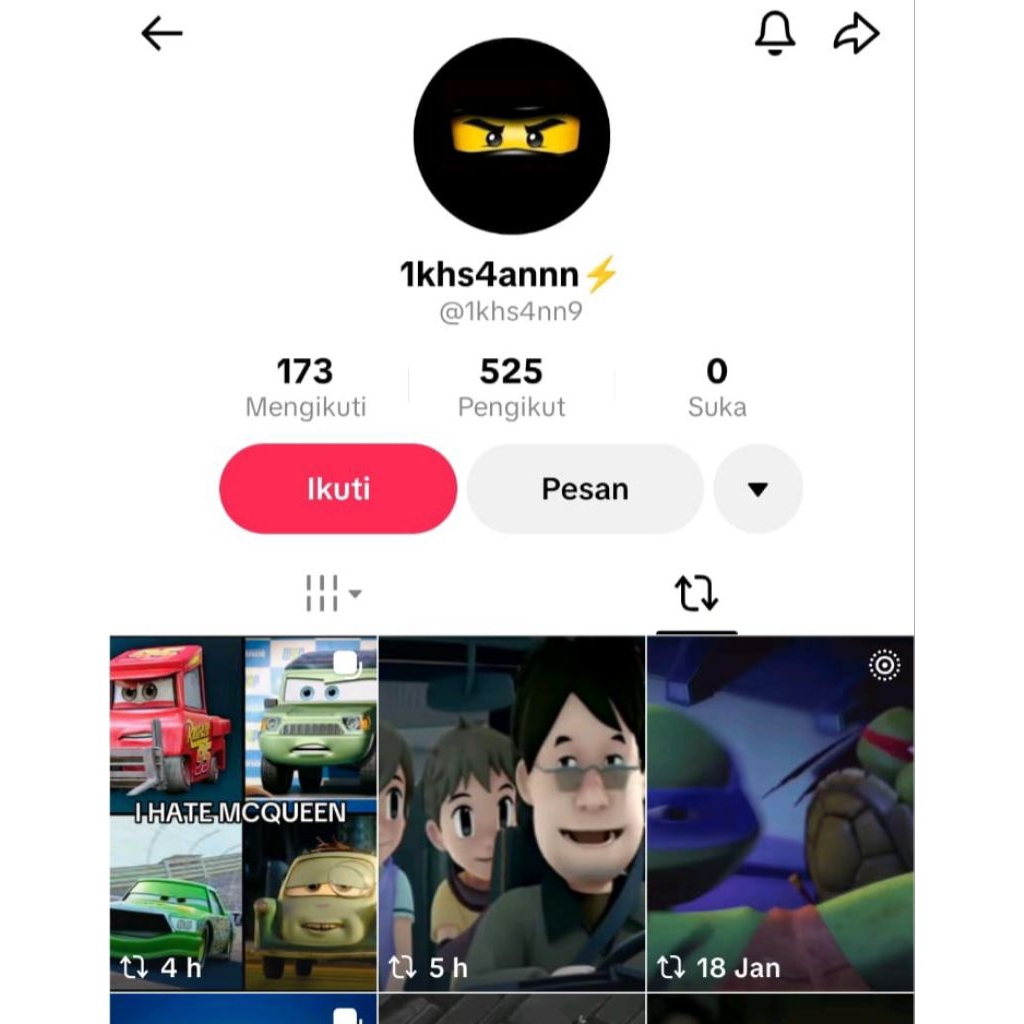Open the notifications bell
This screenshot has width=1024, height=1024.
click(774, 34)
